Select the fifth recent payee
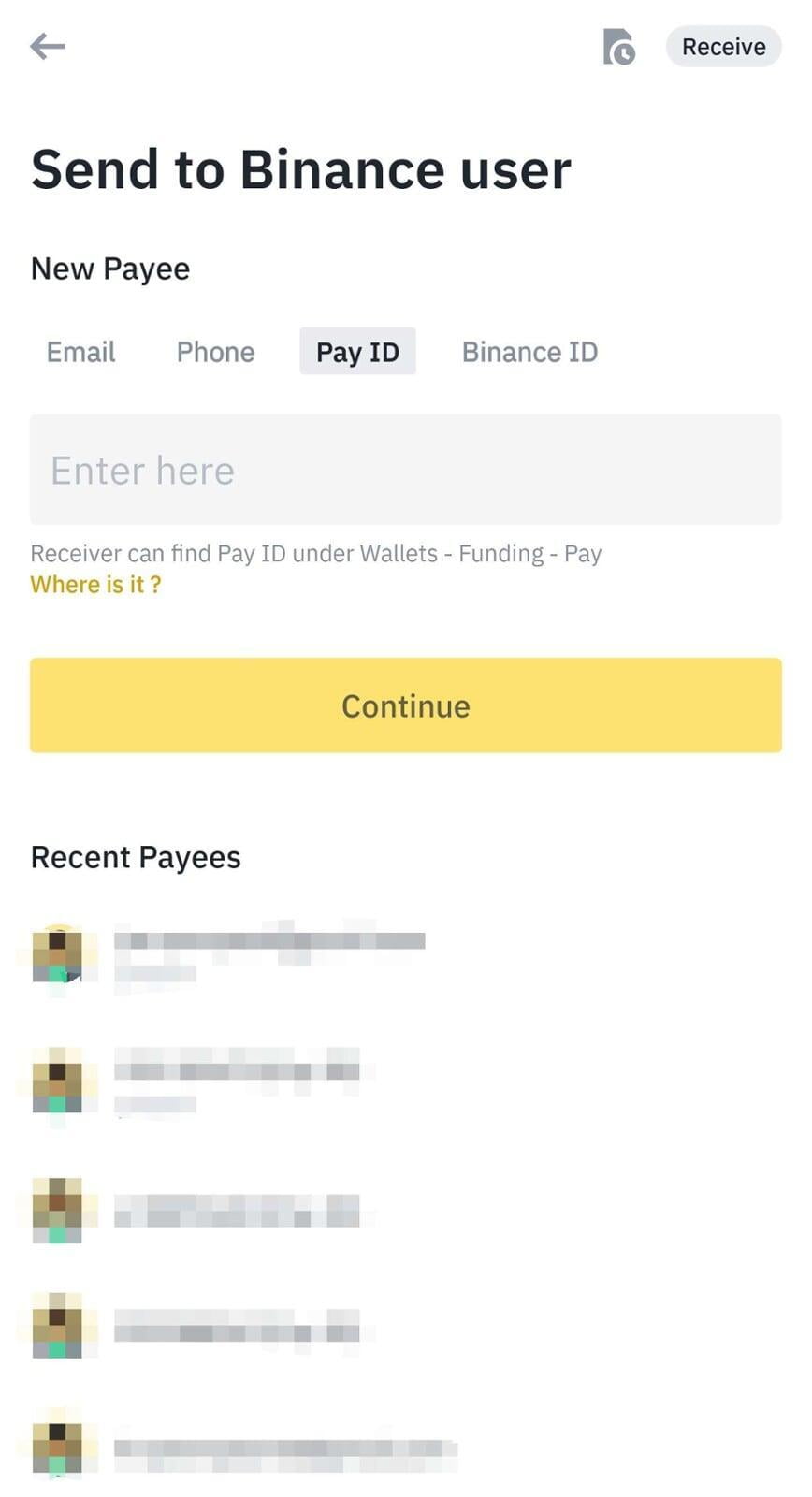Viewport: 812px width, 1497px height. pyautogui.click(x=234, y=1447)
